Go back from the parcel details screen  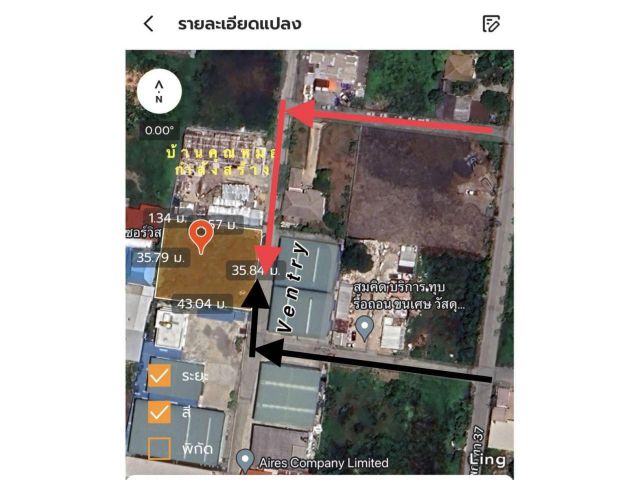pos(149,23)
